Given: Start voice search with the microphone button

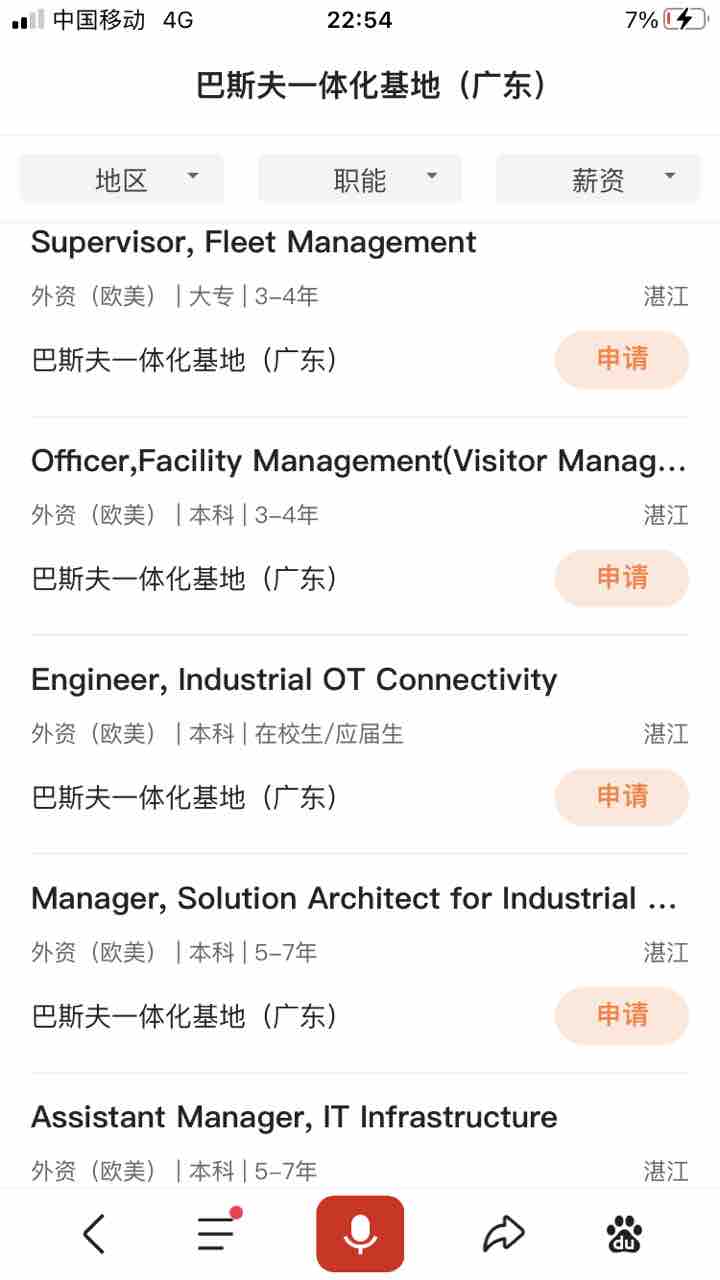Looking at the screenshot, I should [360, 1234].
